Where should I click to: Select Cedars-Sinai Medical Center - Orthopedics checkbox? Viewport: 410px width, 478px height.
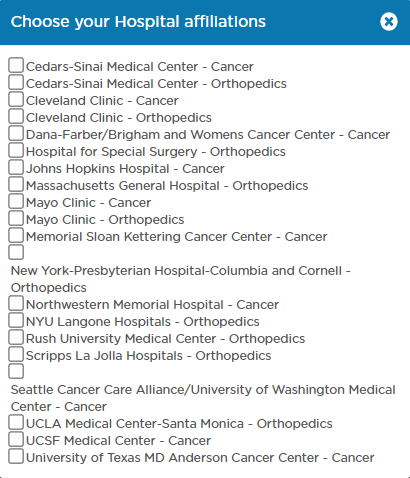[x=16, y=82]
